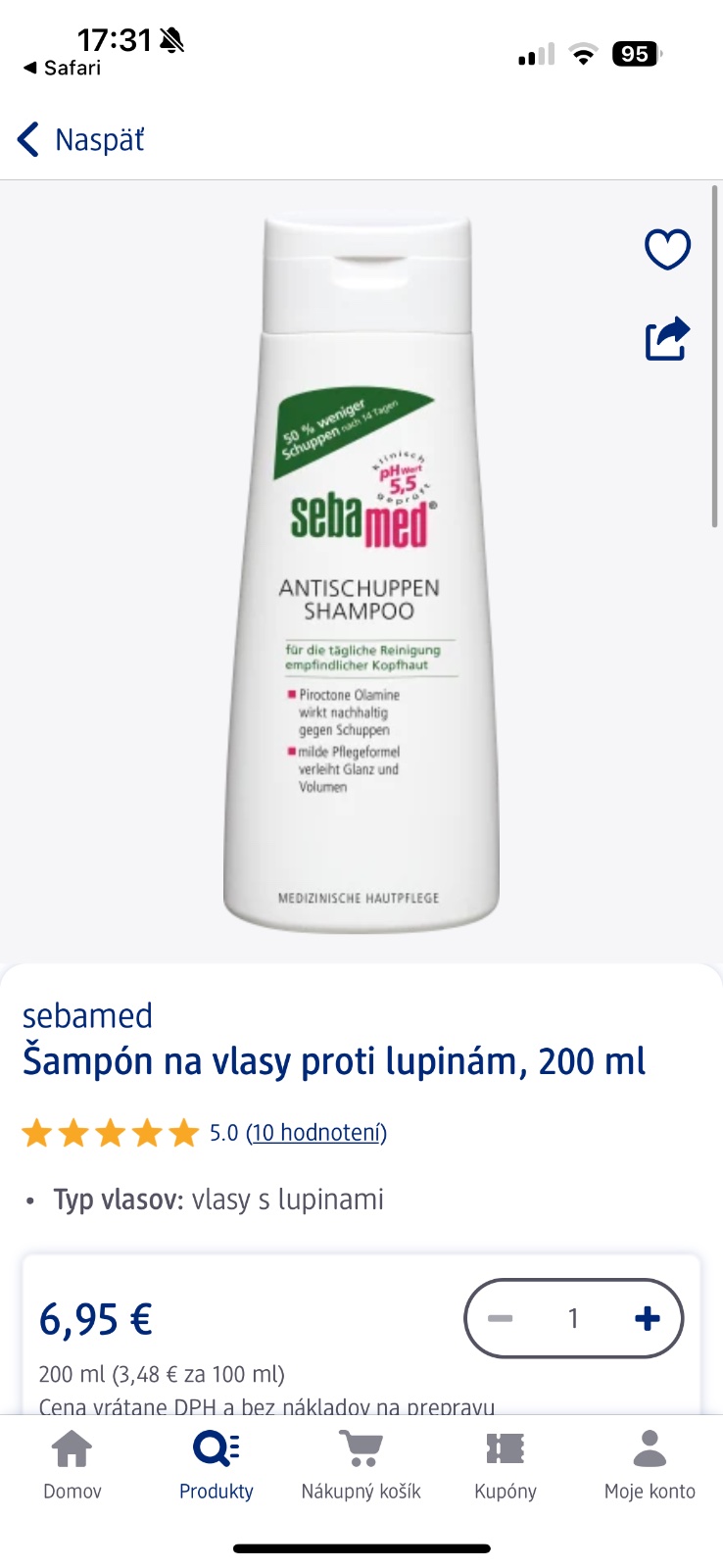The image size is (723, 1568).
Task: Switch to the Domov tab
Action: click(72, 1465)
